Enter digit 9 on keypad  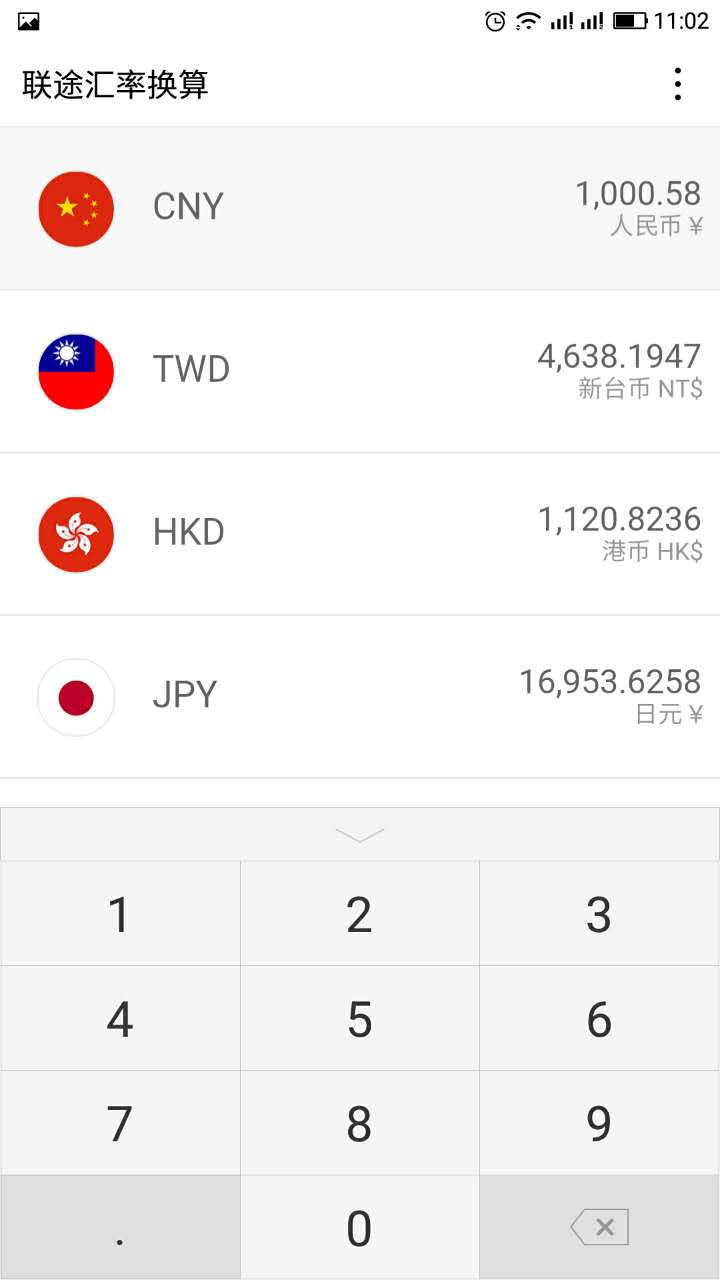tap(599, 1123)
